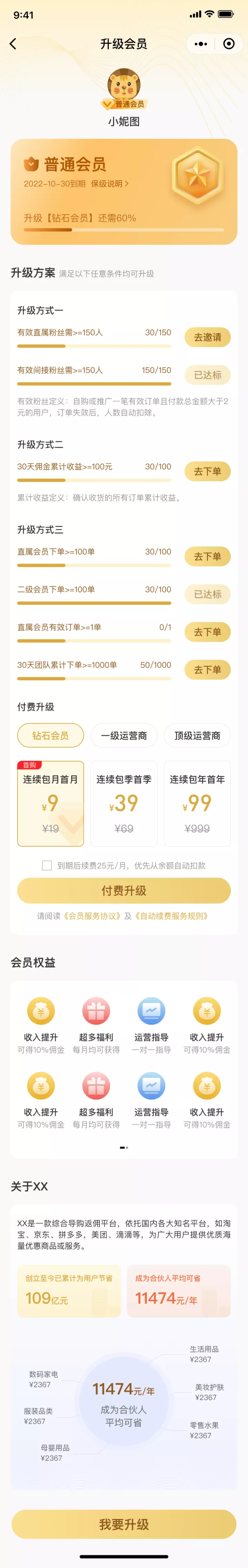Close the mini program with the circle icon
The height and width of the screenshot is (1568, 248).
point(229,44)
